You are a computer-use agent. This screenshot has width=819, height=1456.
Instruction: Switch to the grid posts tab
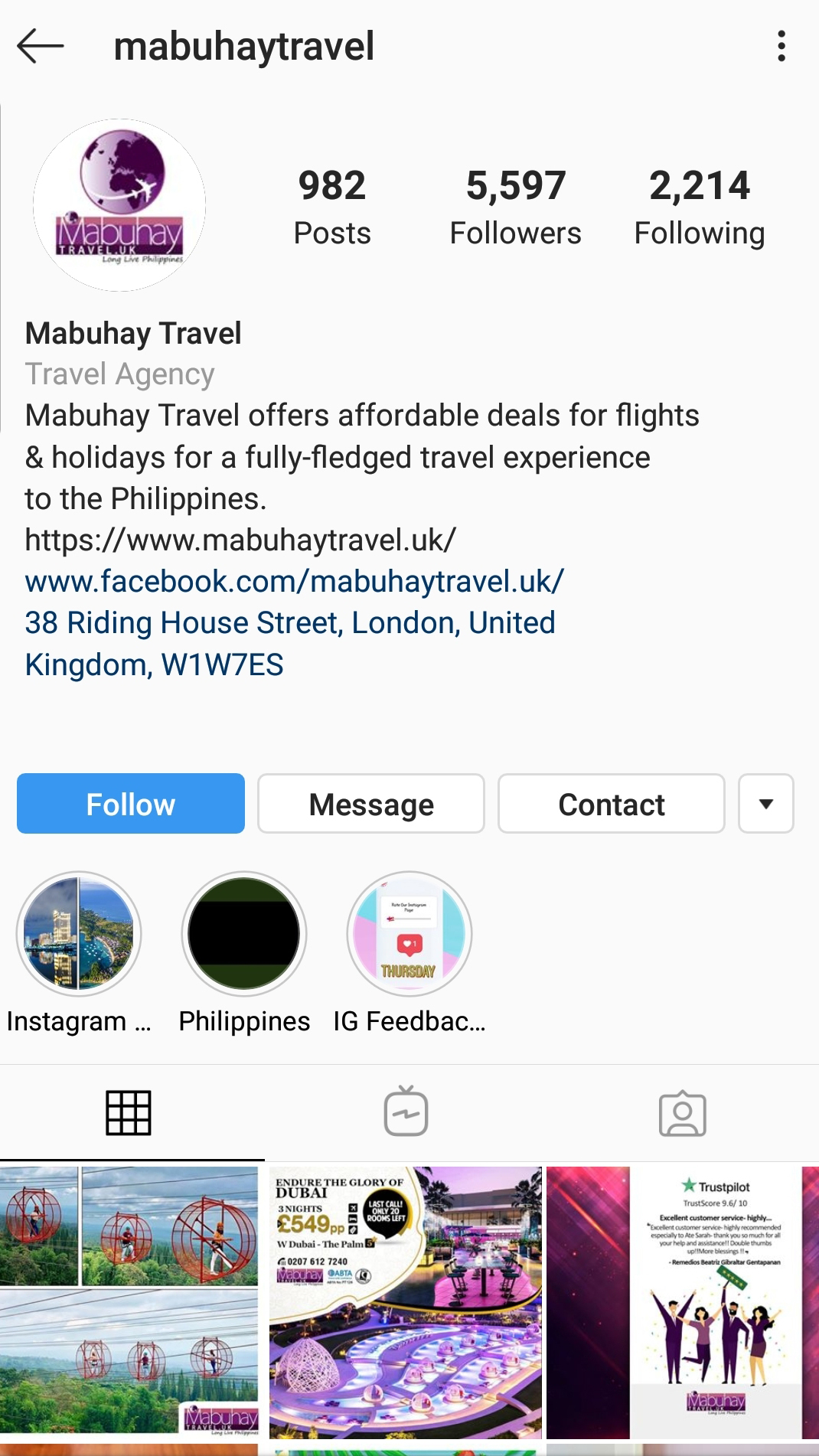(129, 1113)
